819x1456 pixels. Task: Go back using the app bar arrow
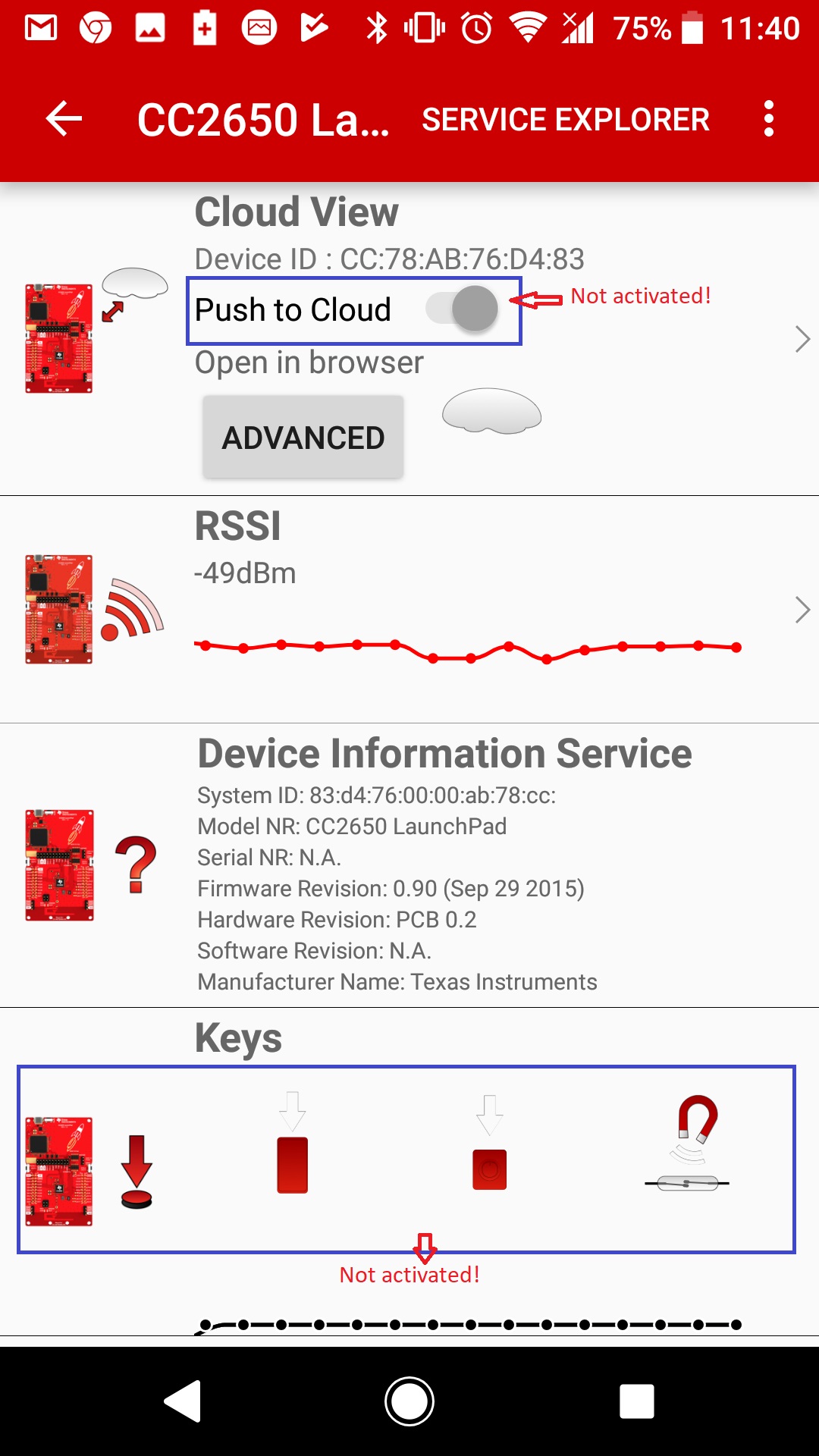tap(64, 119)
